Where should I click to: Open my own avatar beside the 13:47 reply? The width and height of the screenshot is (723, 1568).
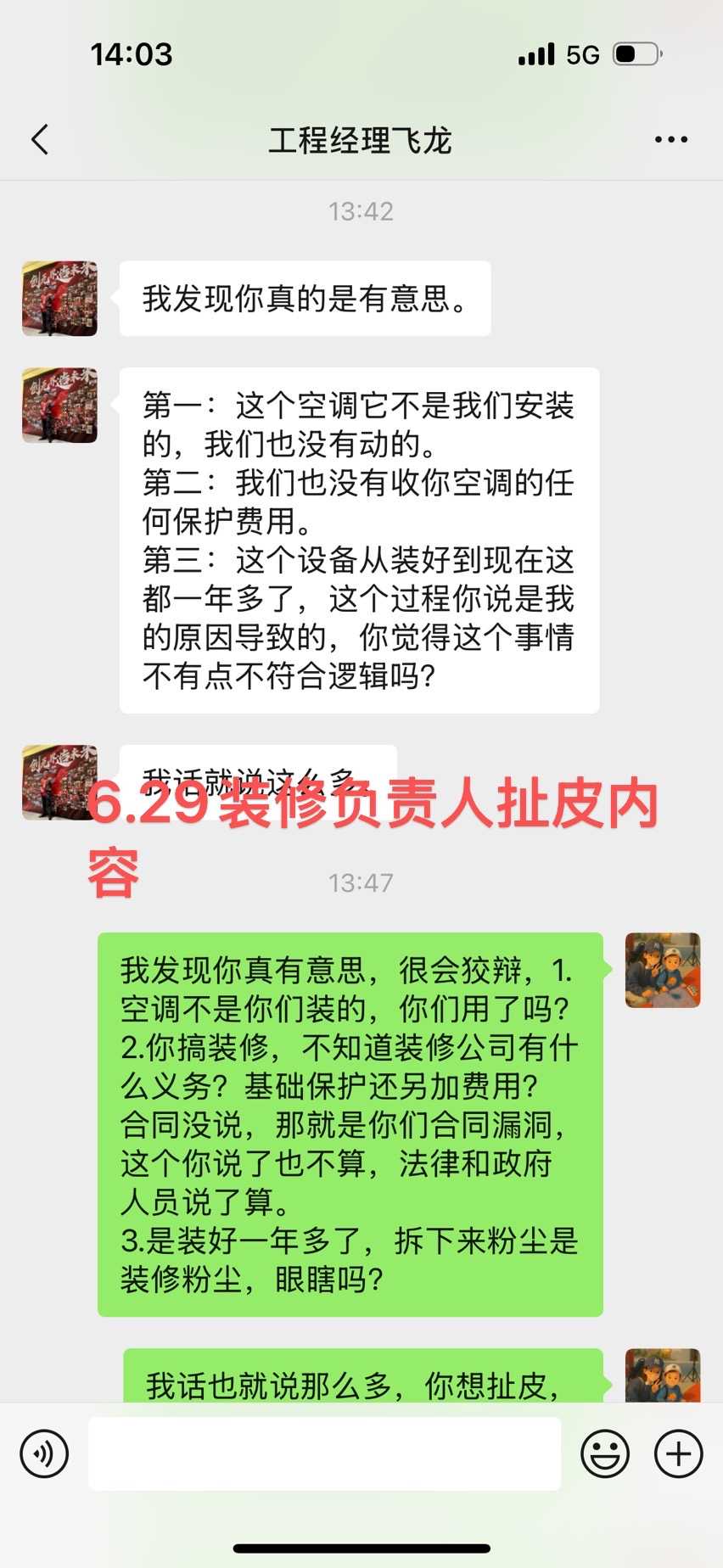pos(662,970)
